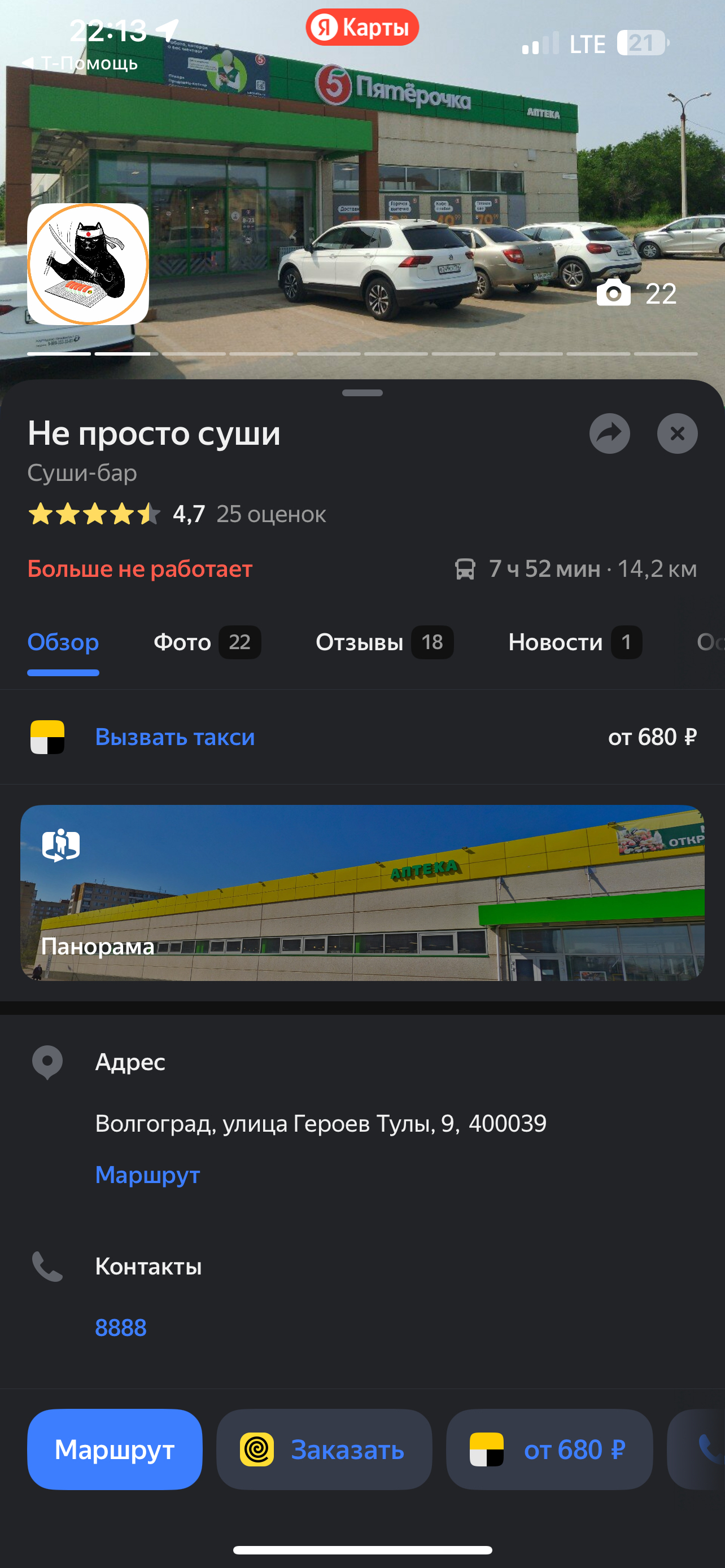View the 22 photos counter on the cover

point(637,294)
